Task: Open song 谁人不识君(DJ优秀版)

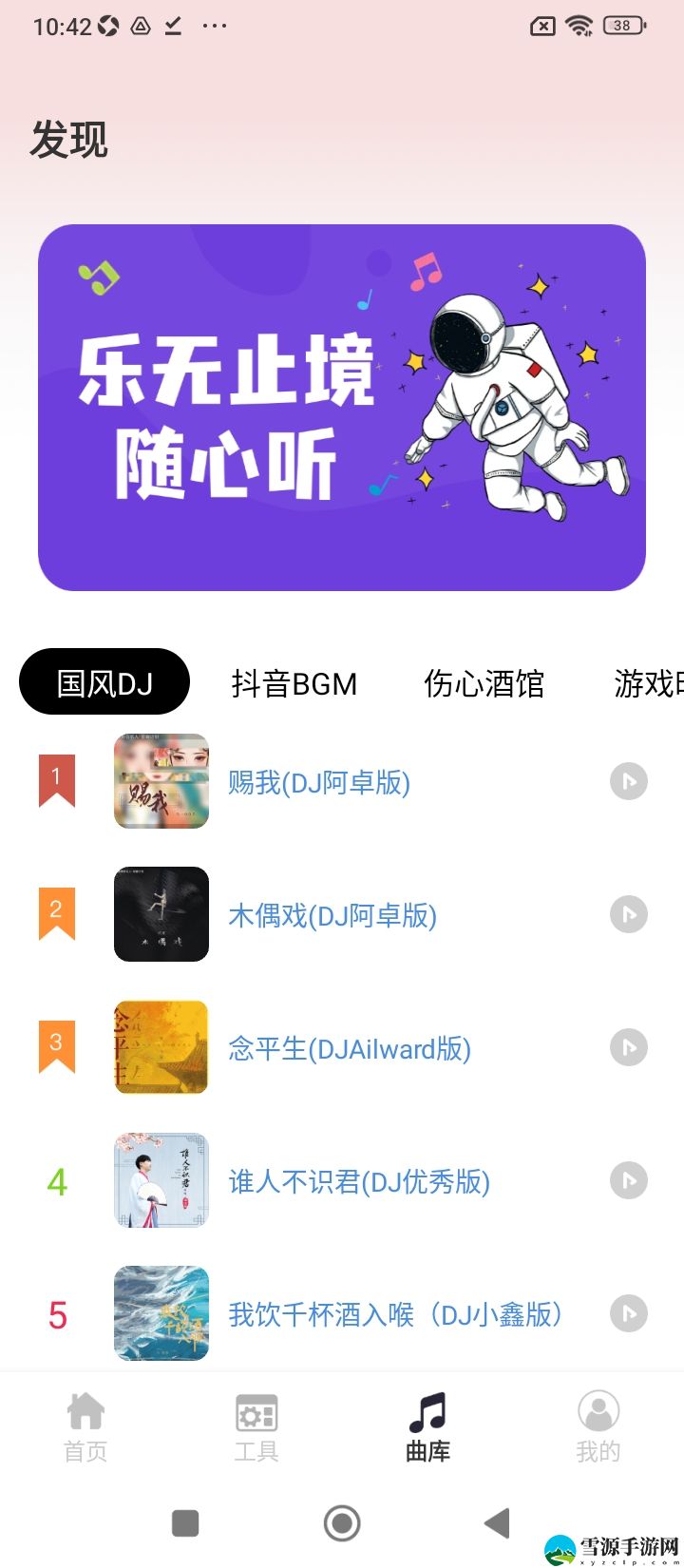Action: pos(359,1181)
